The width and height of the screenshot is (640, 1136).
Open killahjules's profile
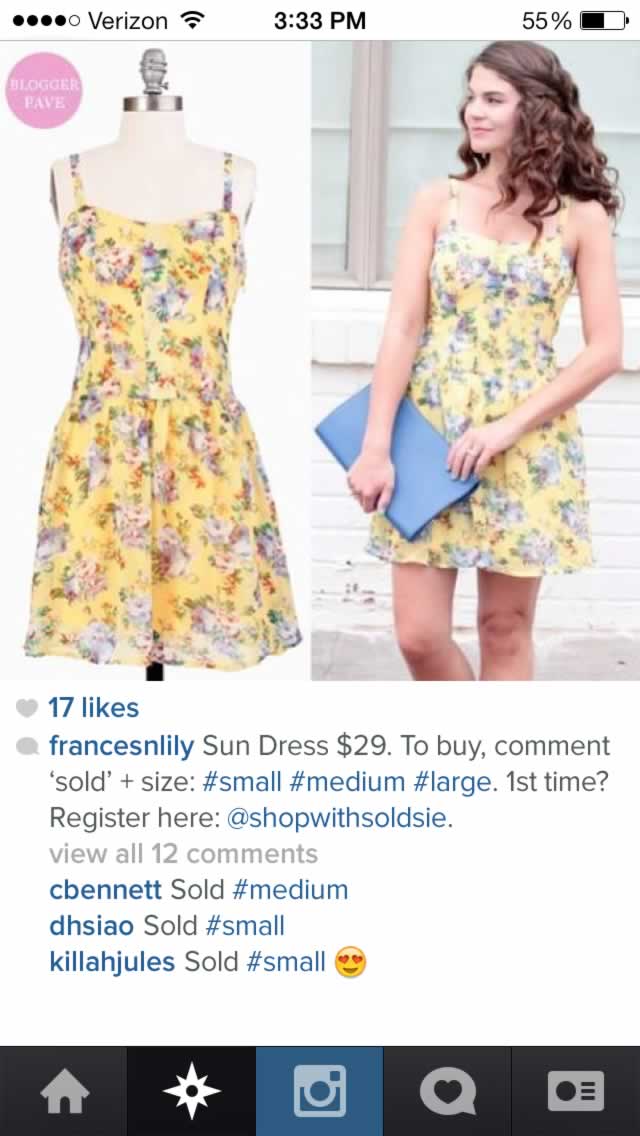(x=112, y=962)
